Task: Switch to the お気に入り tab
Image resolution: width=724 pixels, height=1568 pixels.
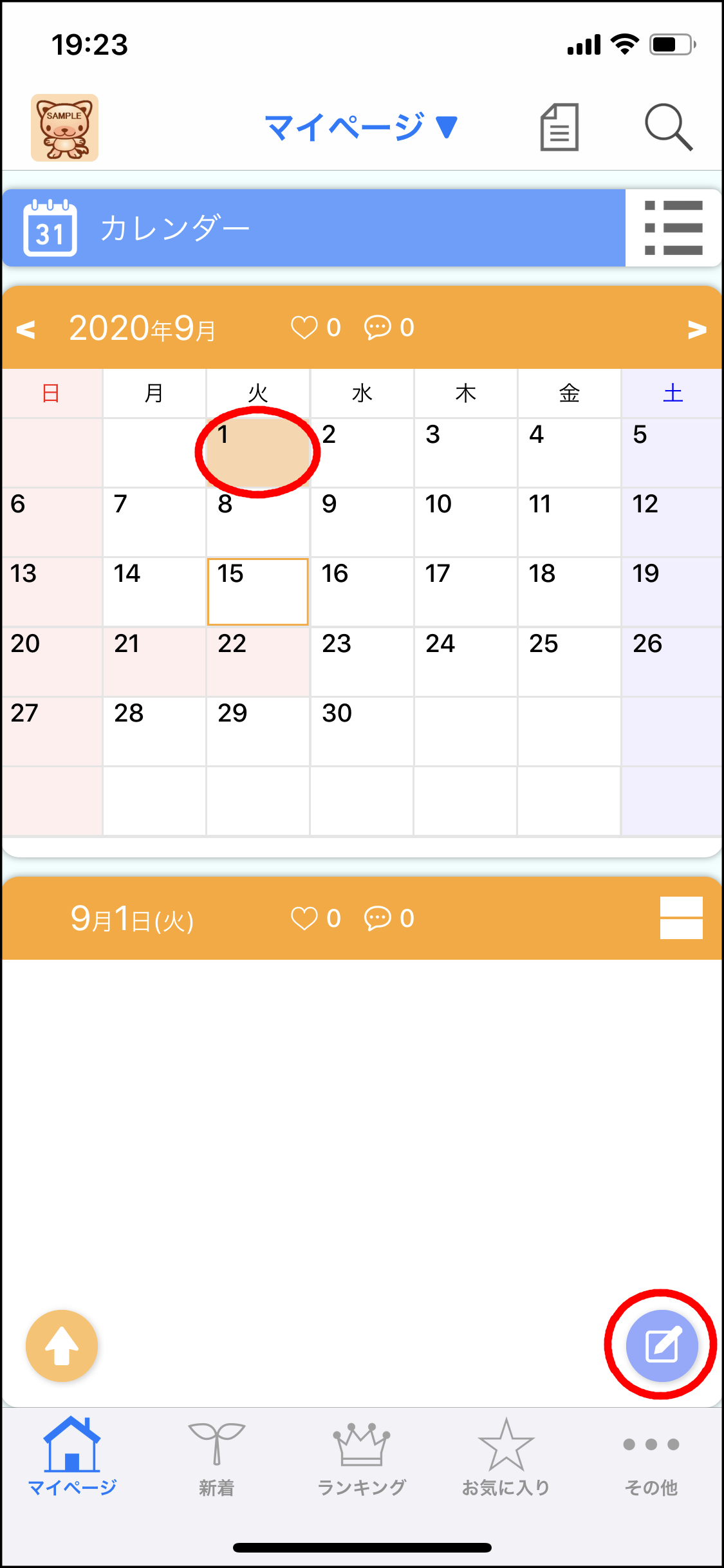Action: click(x=506, y=1457)
